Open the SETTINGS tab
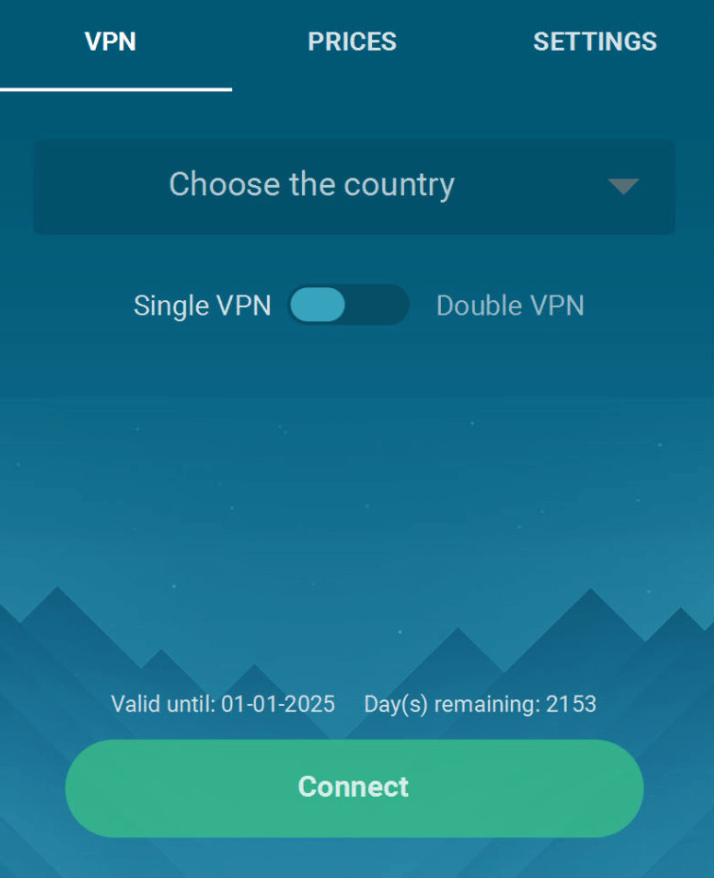714x878 pixels. (594, 42)
